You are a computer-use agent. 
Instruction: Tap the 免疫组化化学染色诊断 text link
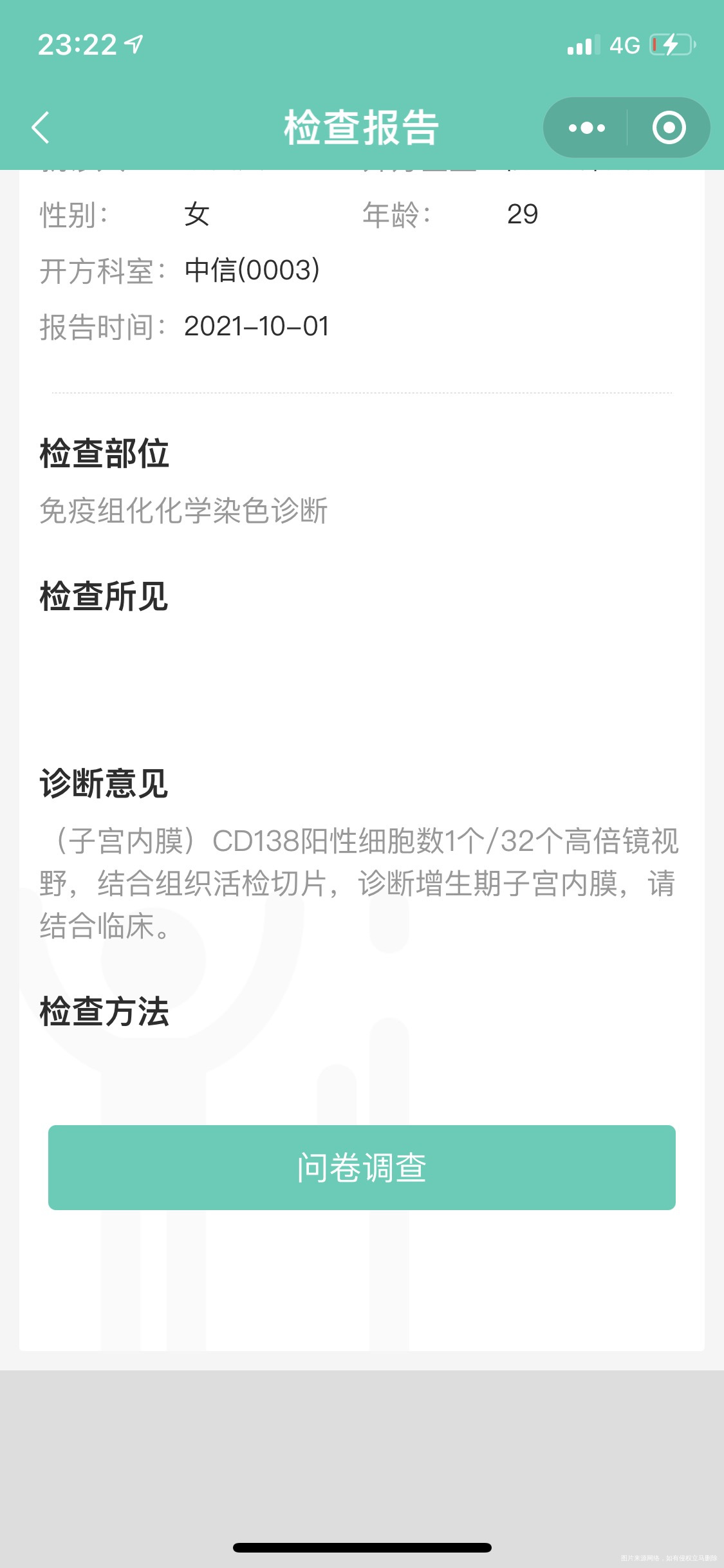pos(184,509)
